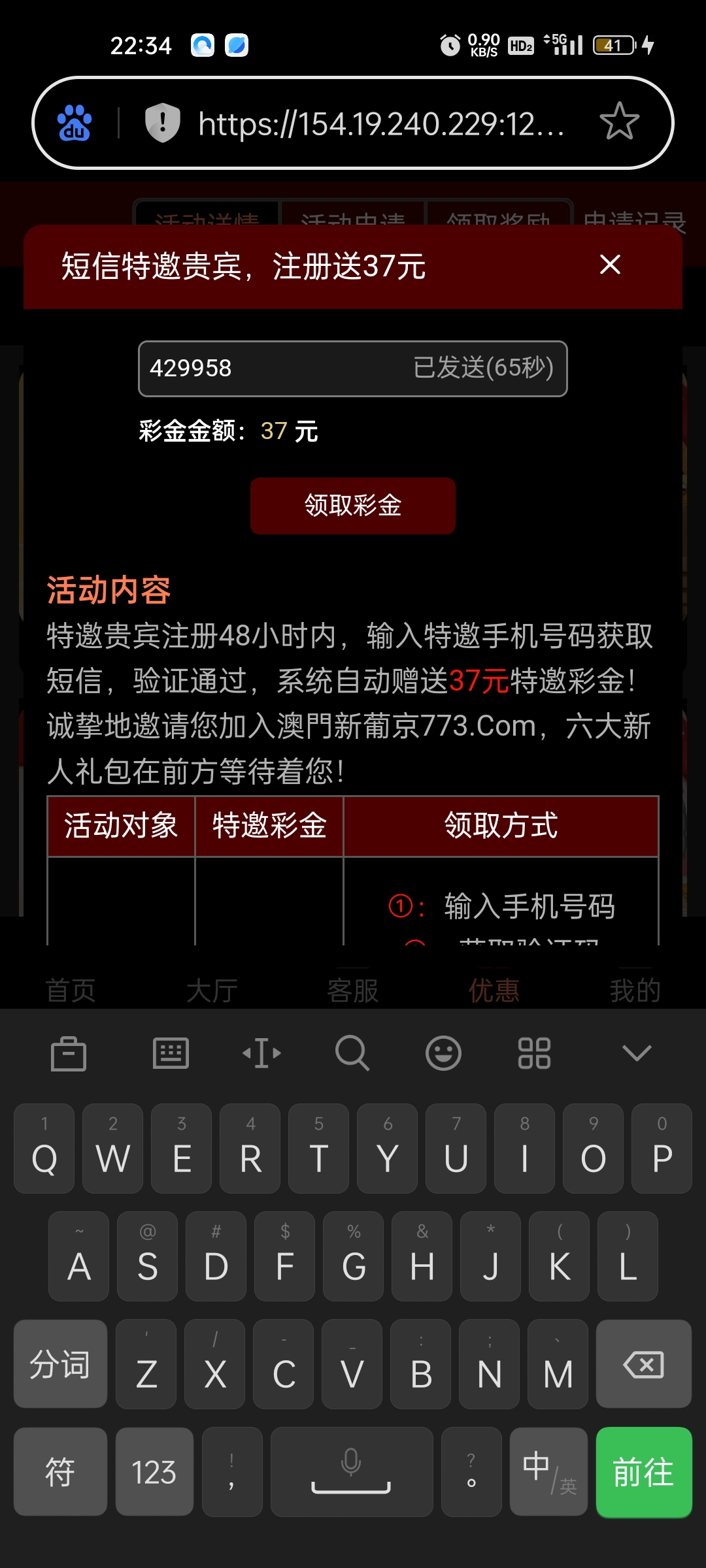
Task: Open the Baidu paw icon
Action: coord(75,123)
